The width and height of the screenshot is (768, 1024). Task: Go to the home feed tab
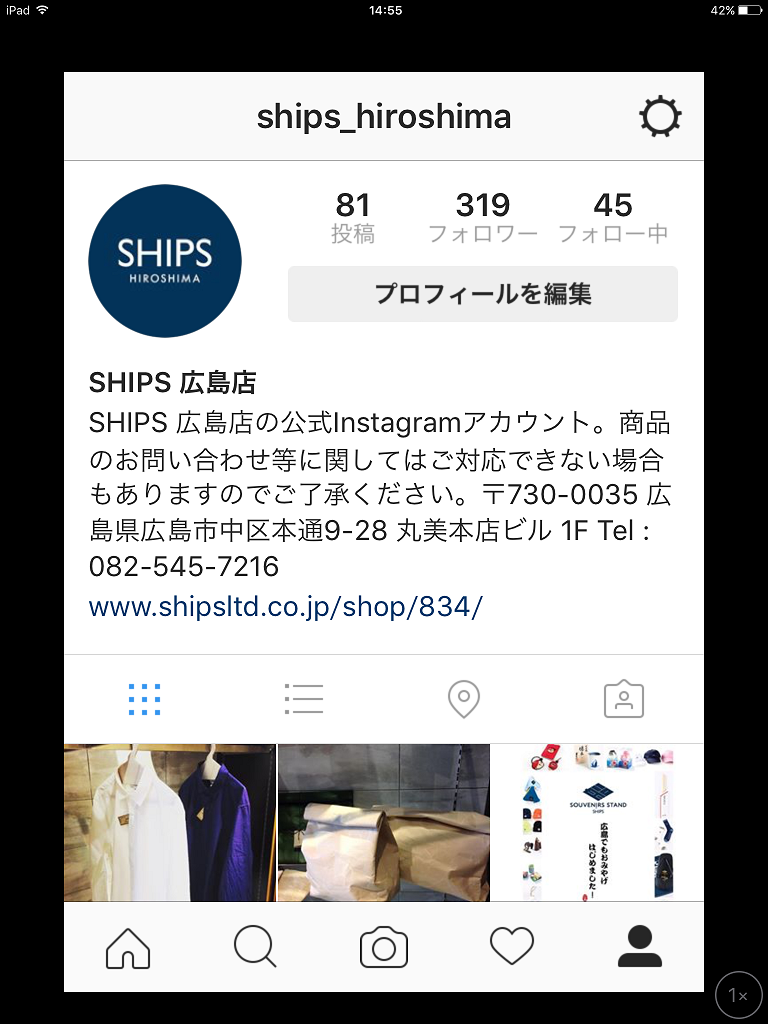pyautogui.click(x=128, y=947)
